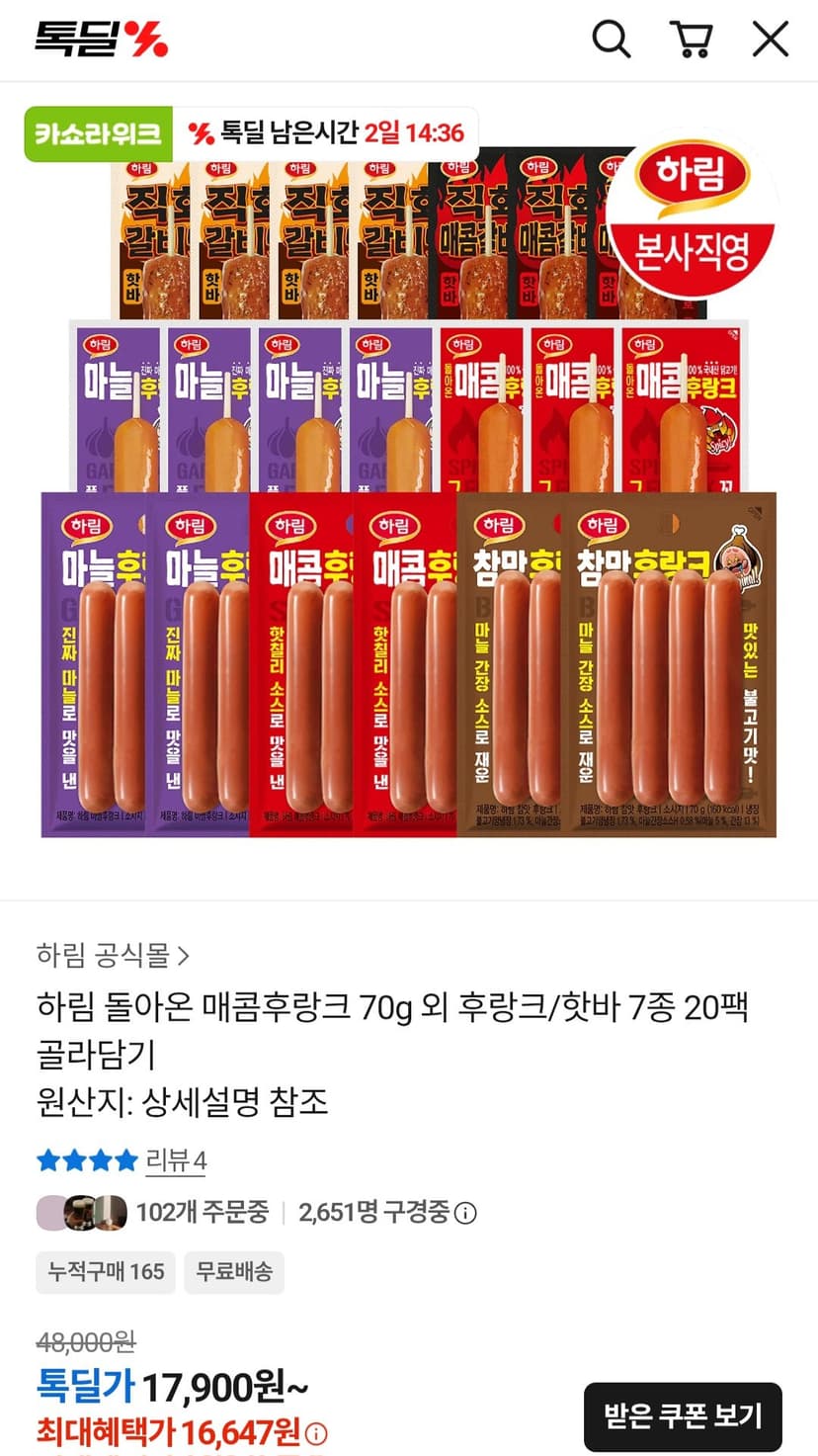
Task: Tap 받은 쿠폰 보기 button
Action: pyautogui.click(x=683, y=1415)
